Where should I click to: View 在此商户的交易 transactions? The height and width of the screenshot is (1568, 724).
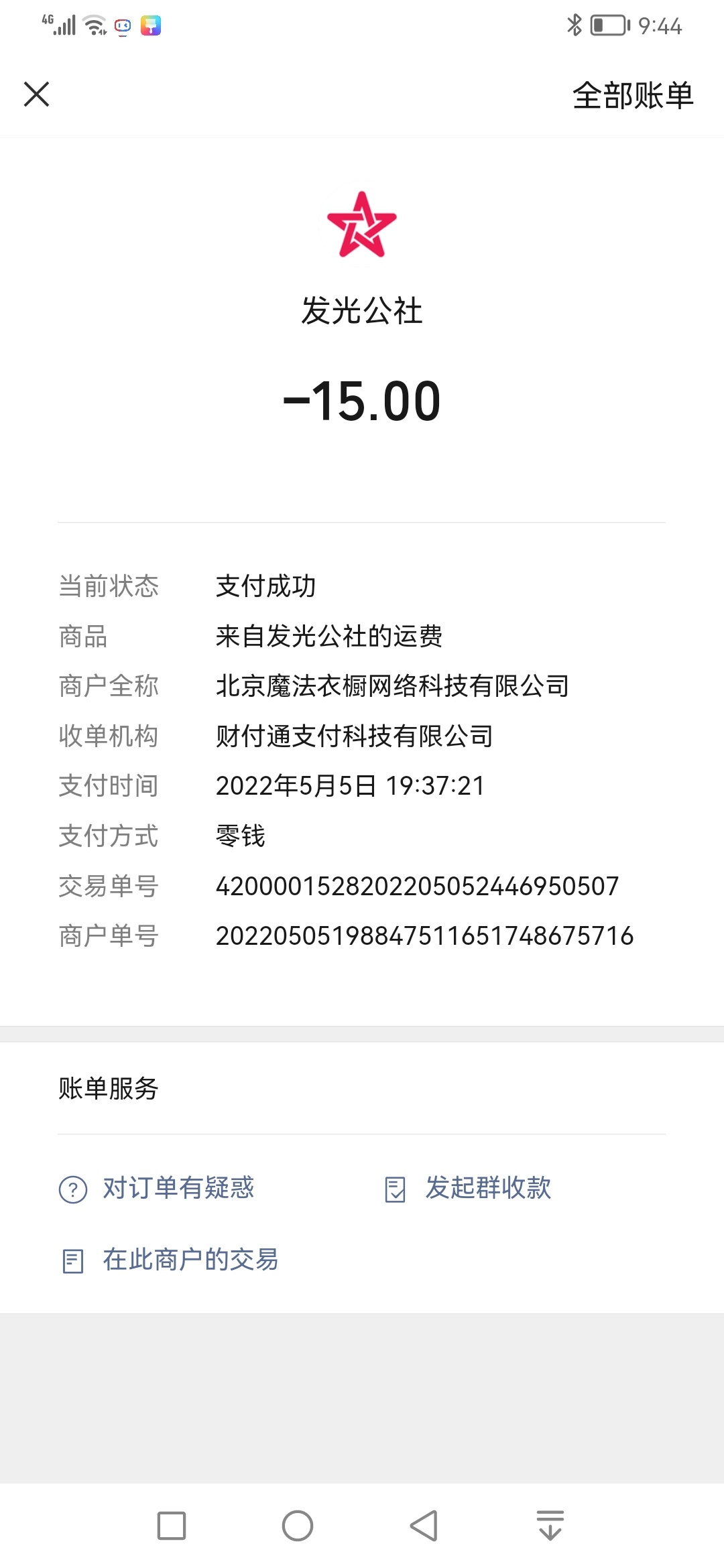pos(190,1260)
